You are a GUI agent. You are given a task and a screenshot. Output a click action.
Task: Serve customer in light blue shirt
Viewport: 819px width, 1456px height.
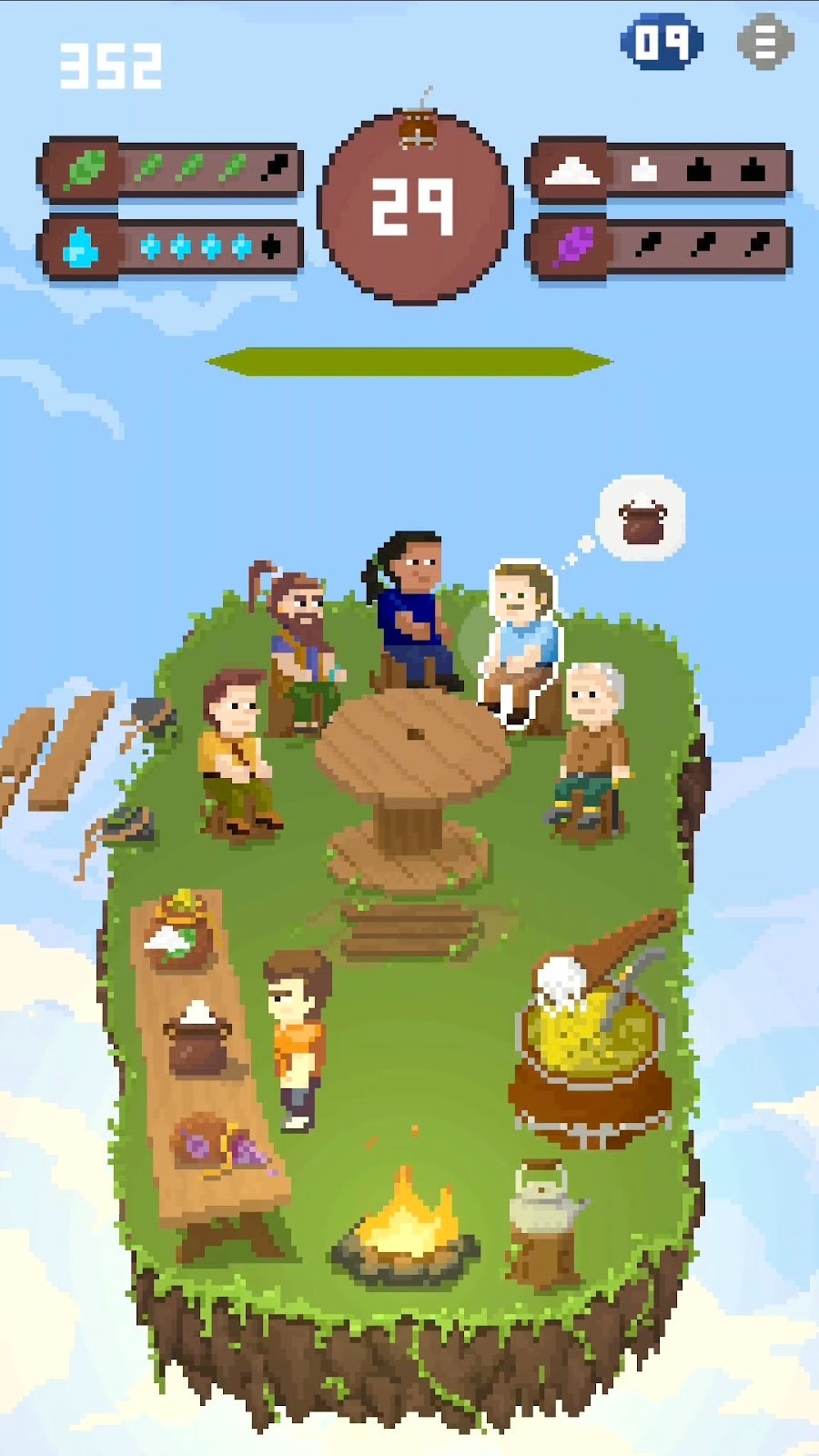[x=520, y=637]
